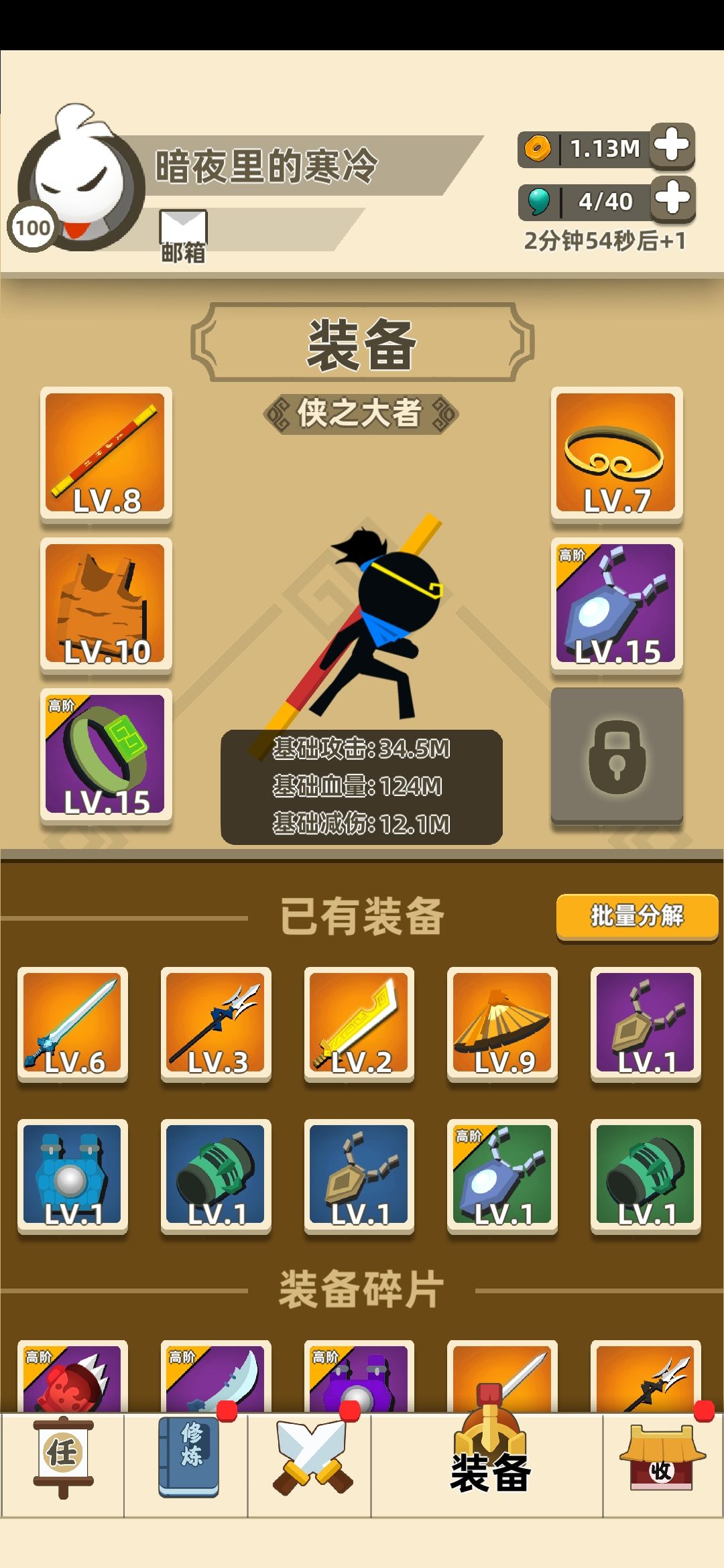
Task: Select the LV.3 halberd in inventory
Action: 216,1025
